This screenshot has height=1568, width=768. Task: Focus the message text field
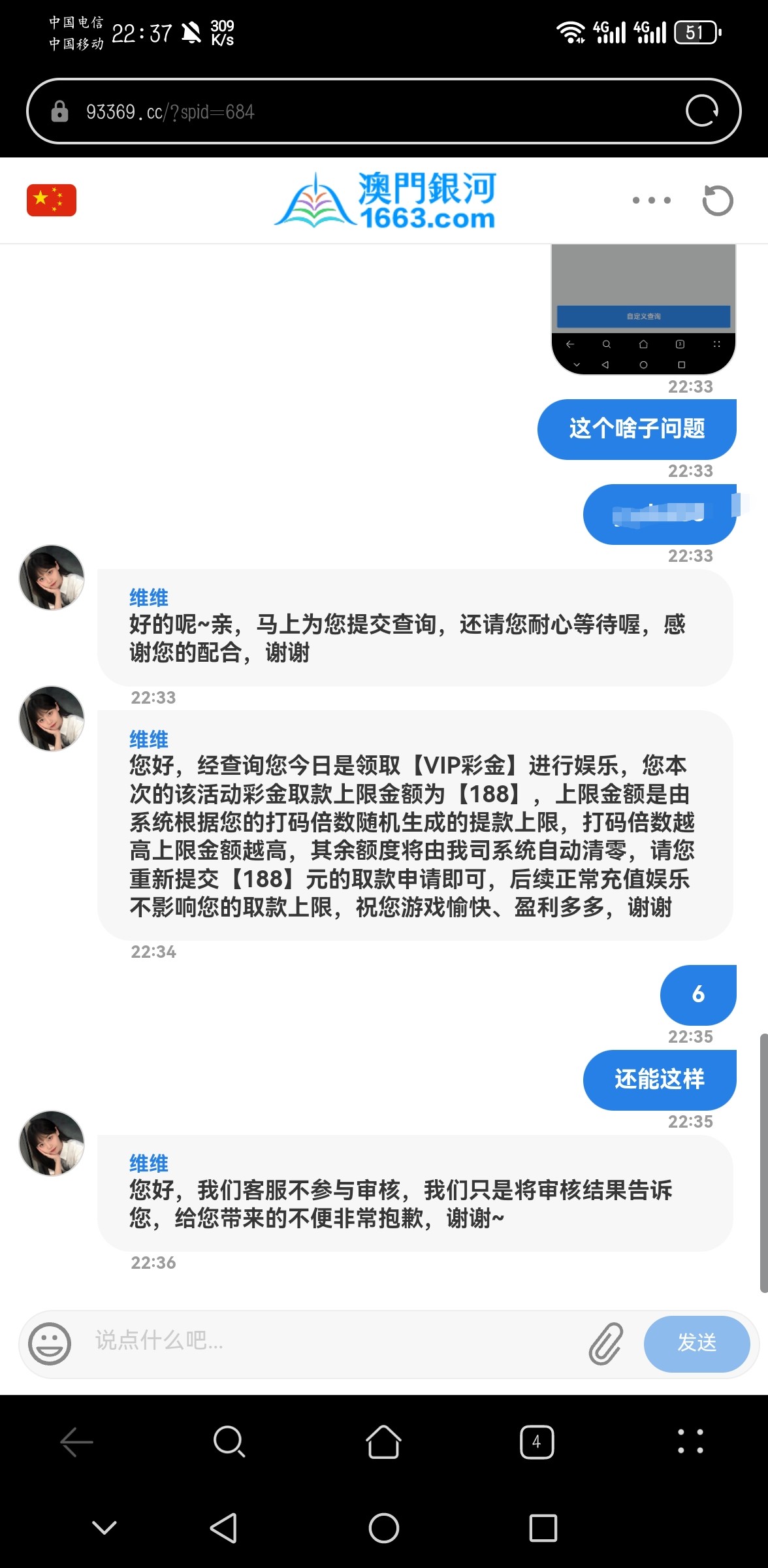coord(333,1341)
